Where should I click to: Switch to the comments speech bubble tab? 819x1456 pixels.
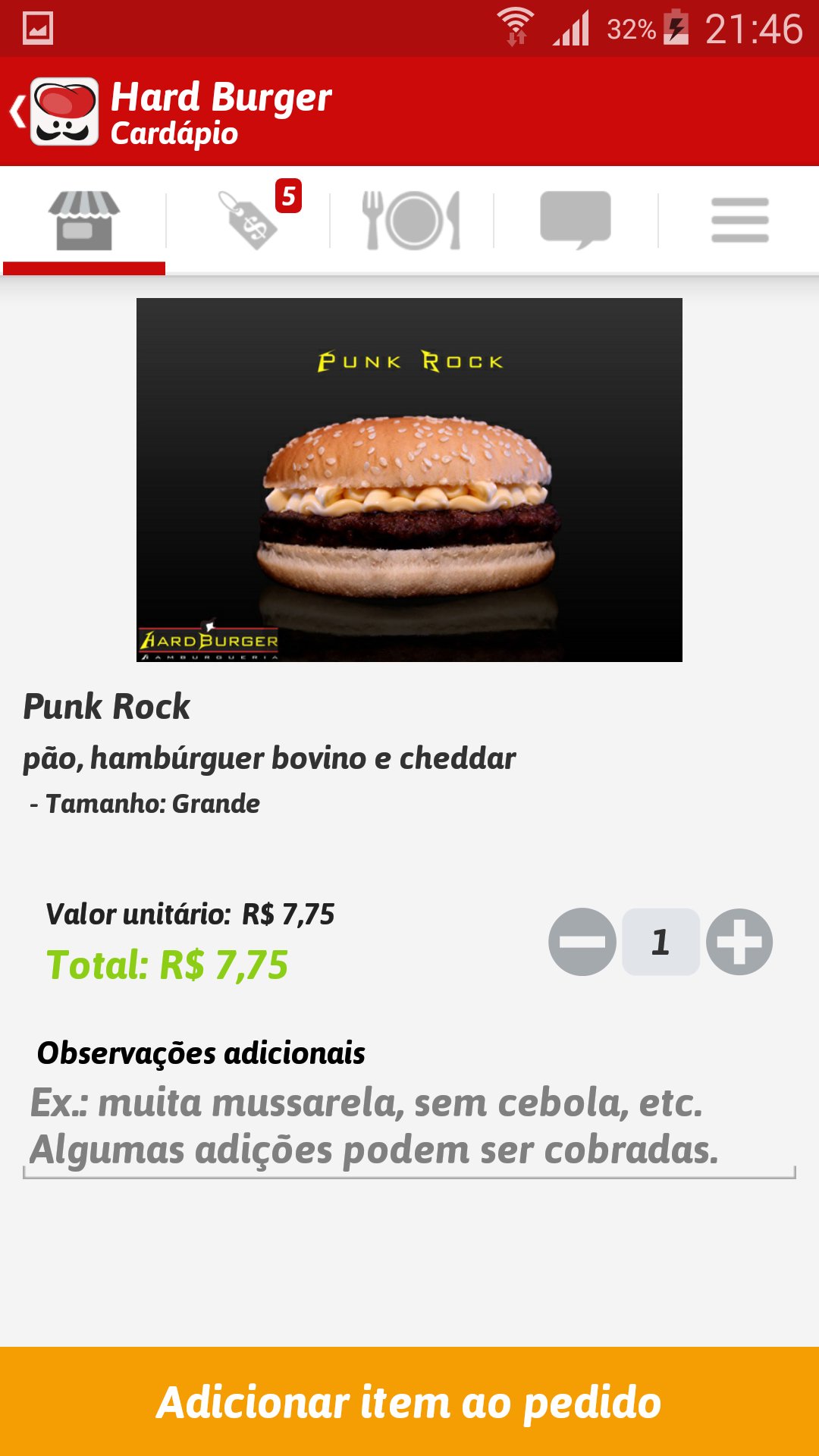click(x=576, y=221)
